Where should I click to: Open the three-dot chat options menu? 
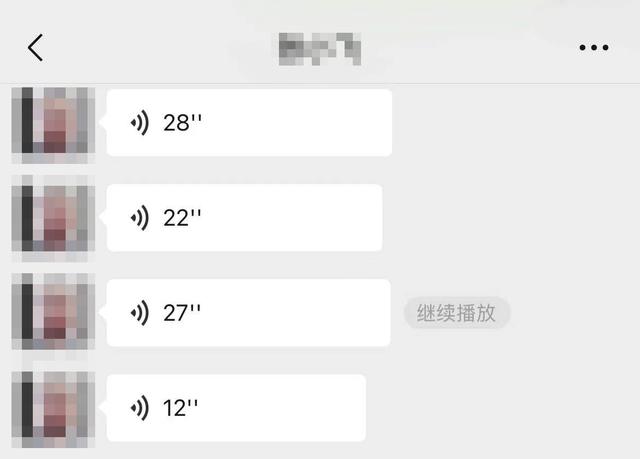click(x=593, y=48)
